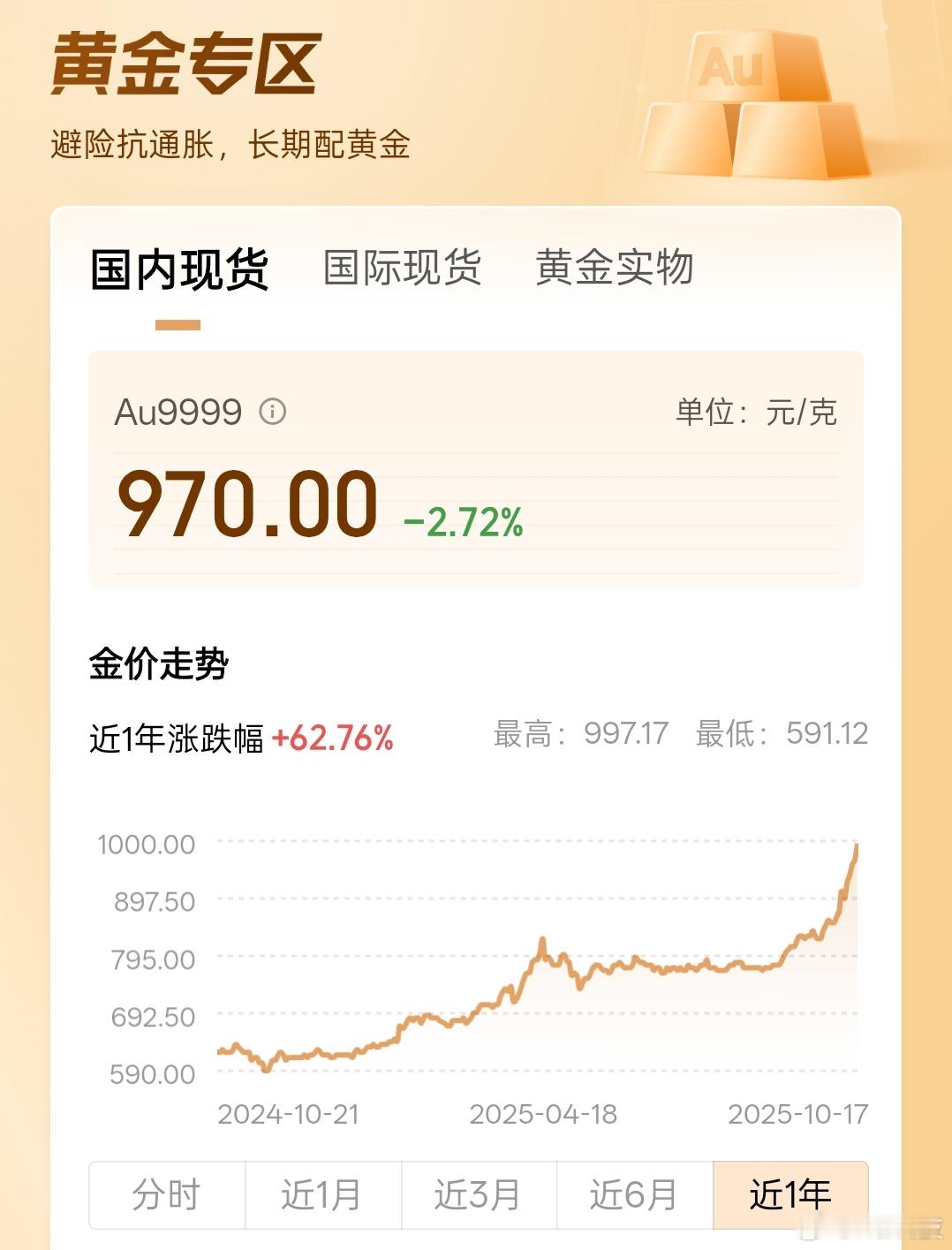This screenshot has width=952, height=1250.
Task: Switch to the 国际现货 tab
Action: click(403, 268)
